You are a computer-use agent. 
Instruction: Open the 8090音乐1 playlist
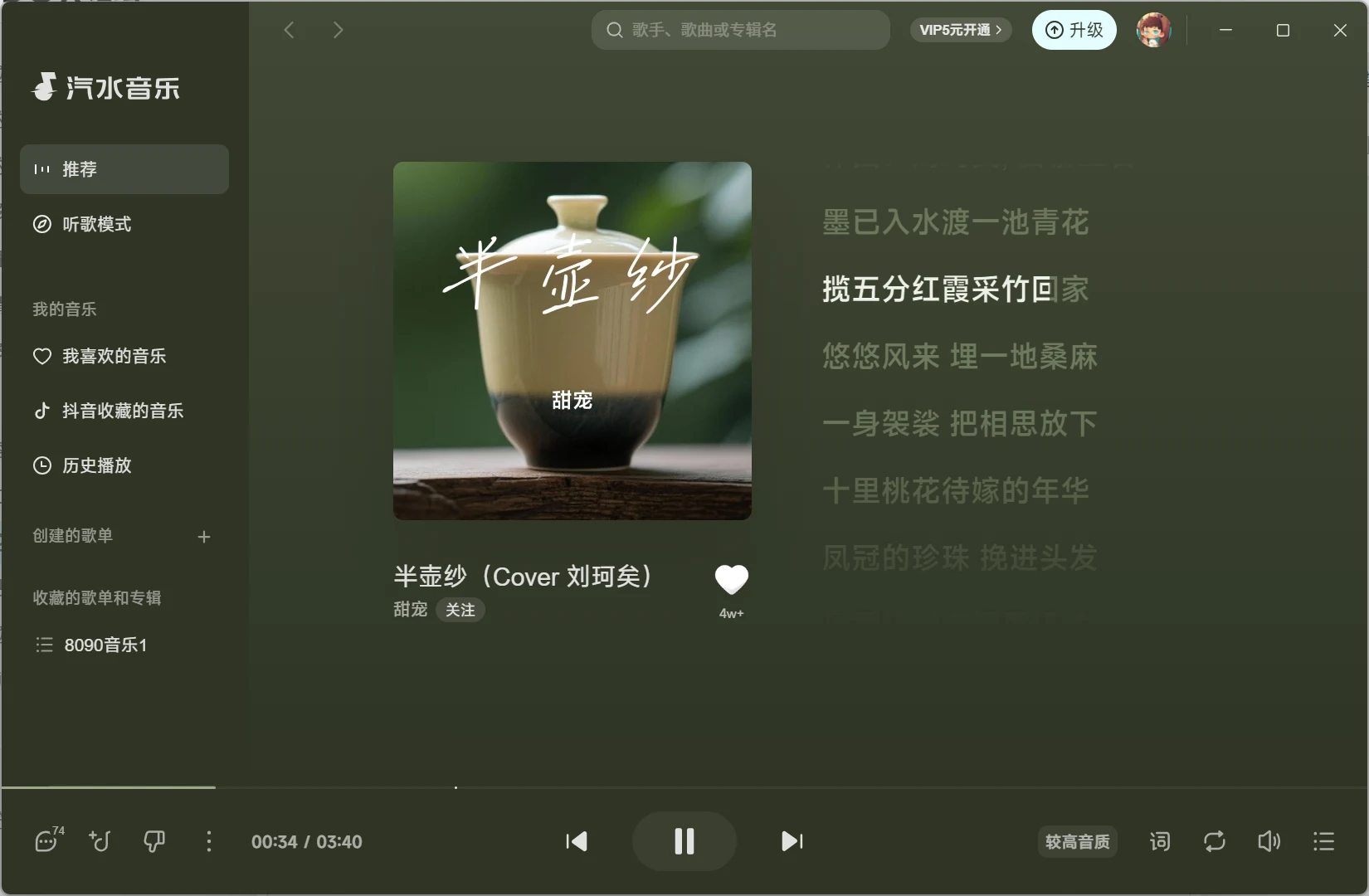tap(105, 645)
